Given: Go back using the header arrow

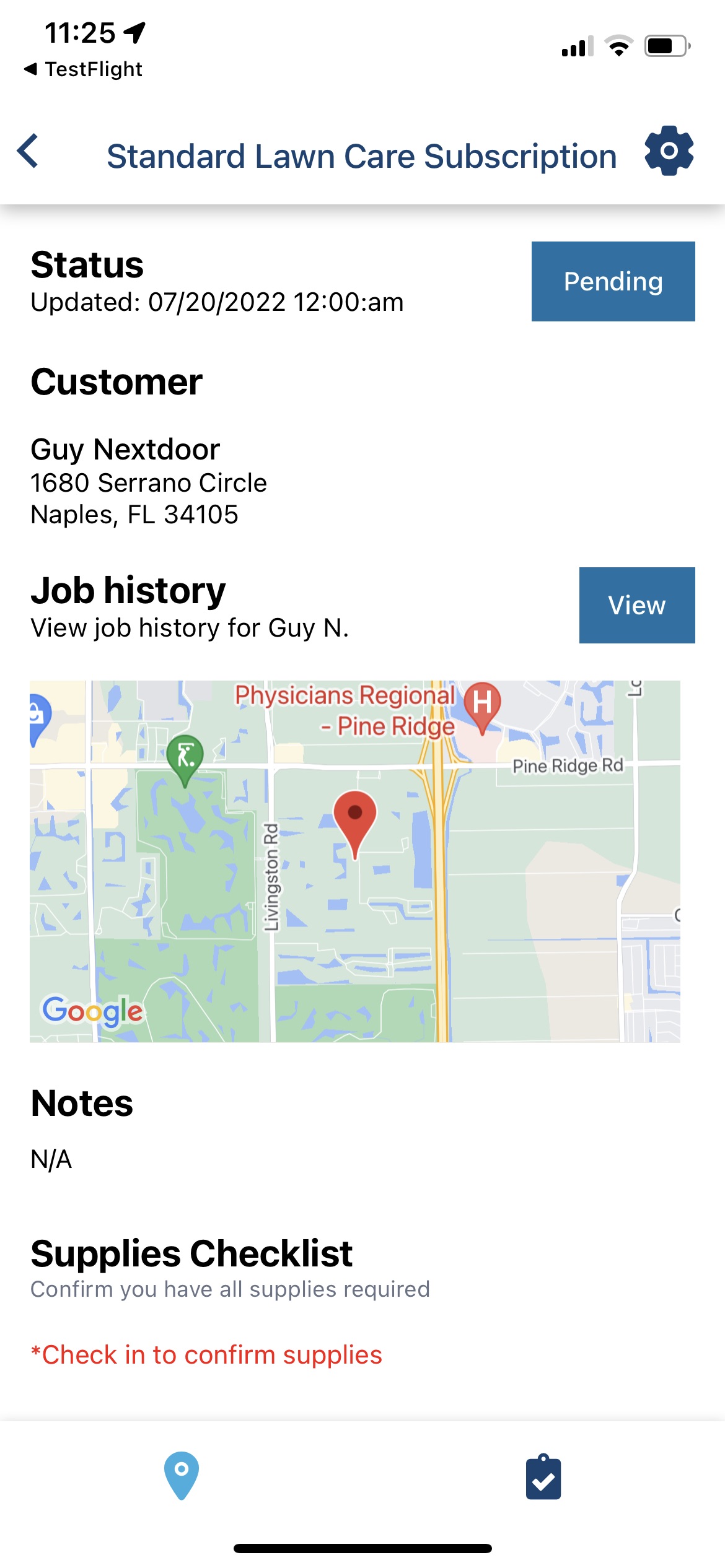Looking at the screenshot, I should pos(29,151).
